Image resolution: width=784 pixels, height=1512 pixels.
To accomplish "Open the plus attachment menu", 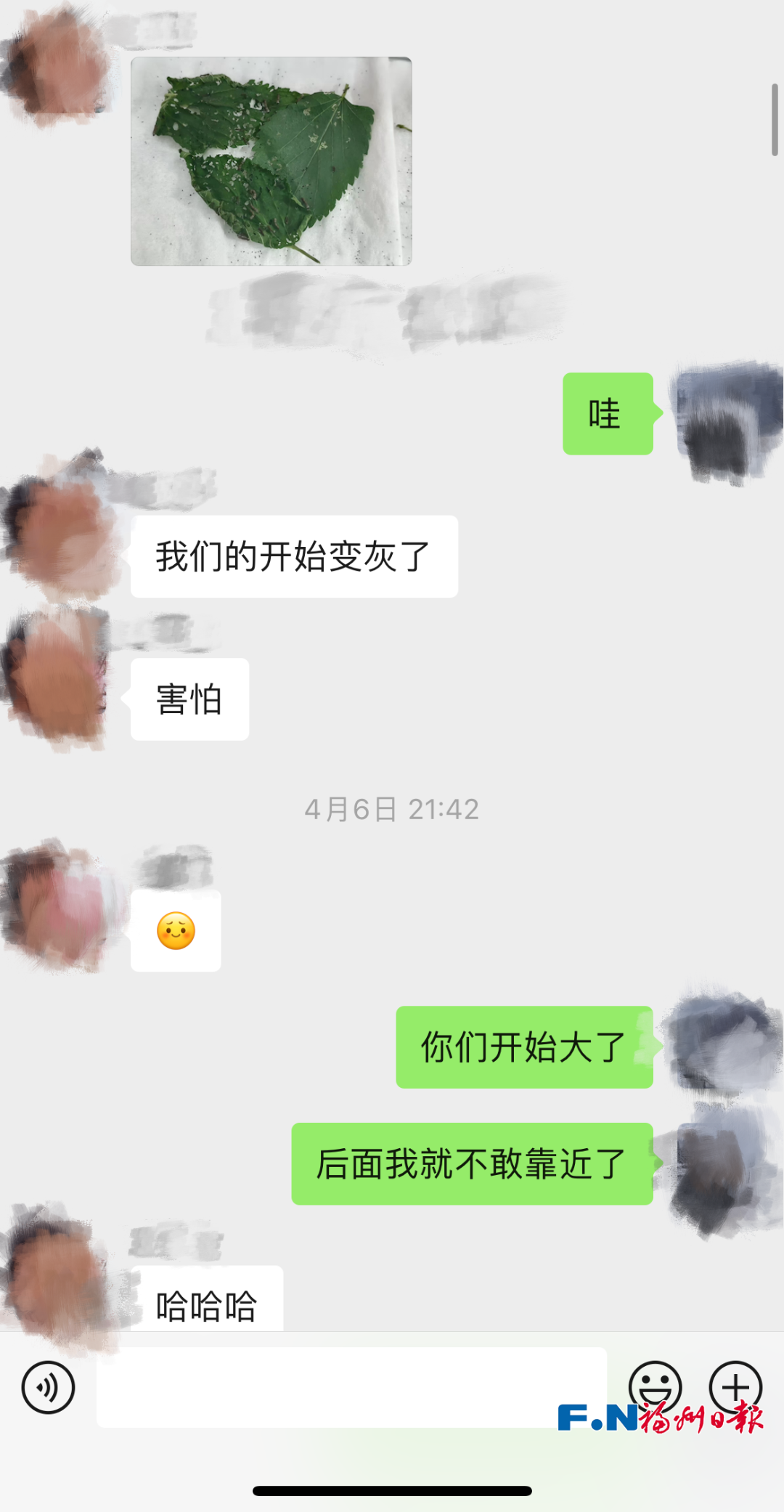I will click(x=735, y=1386).
